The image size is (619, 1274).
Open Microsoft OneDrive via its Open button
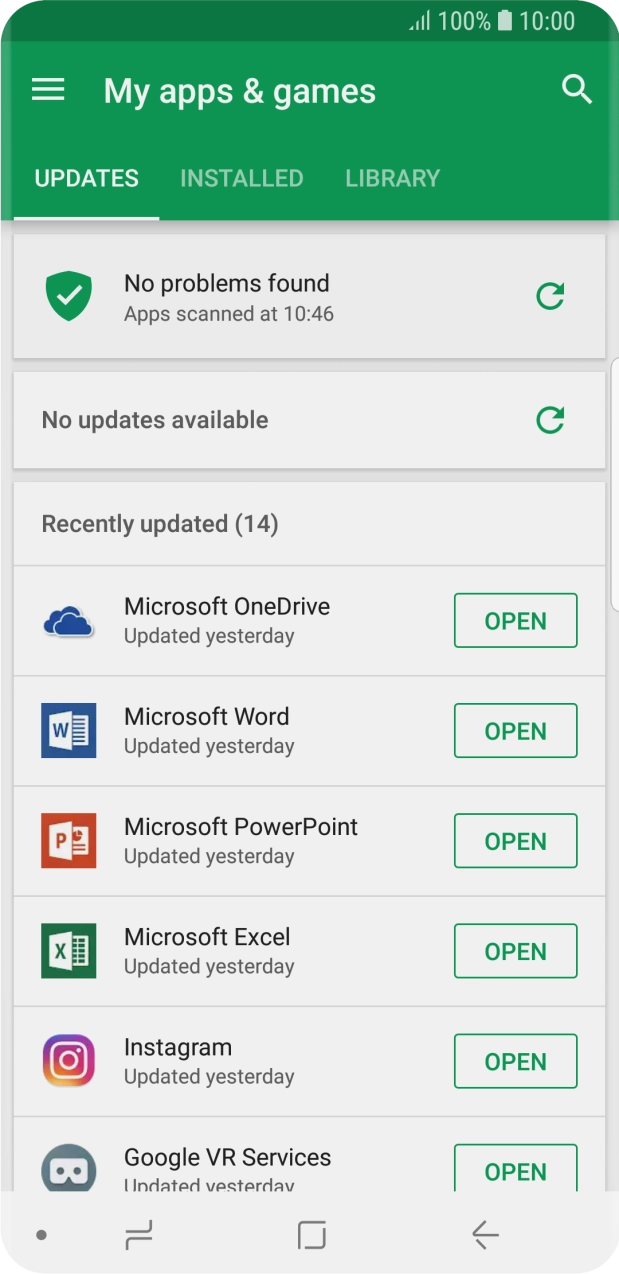(x=515, y=621)
